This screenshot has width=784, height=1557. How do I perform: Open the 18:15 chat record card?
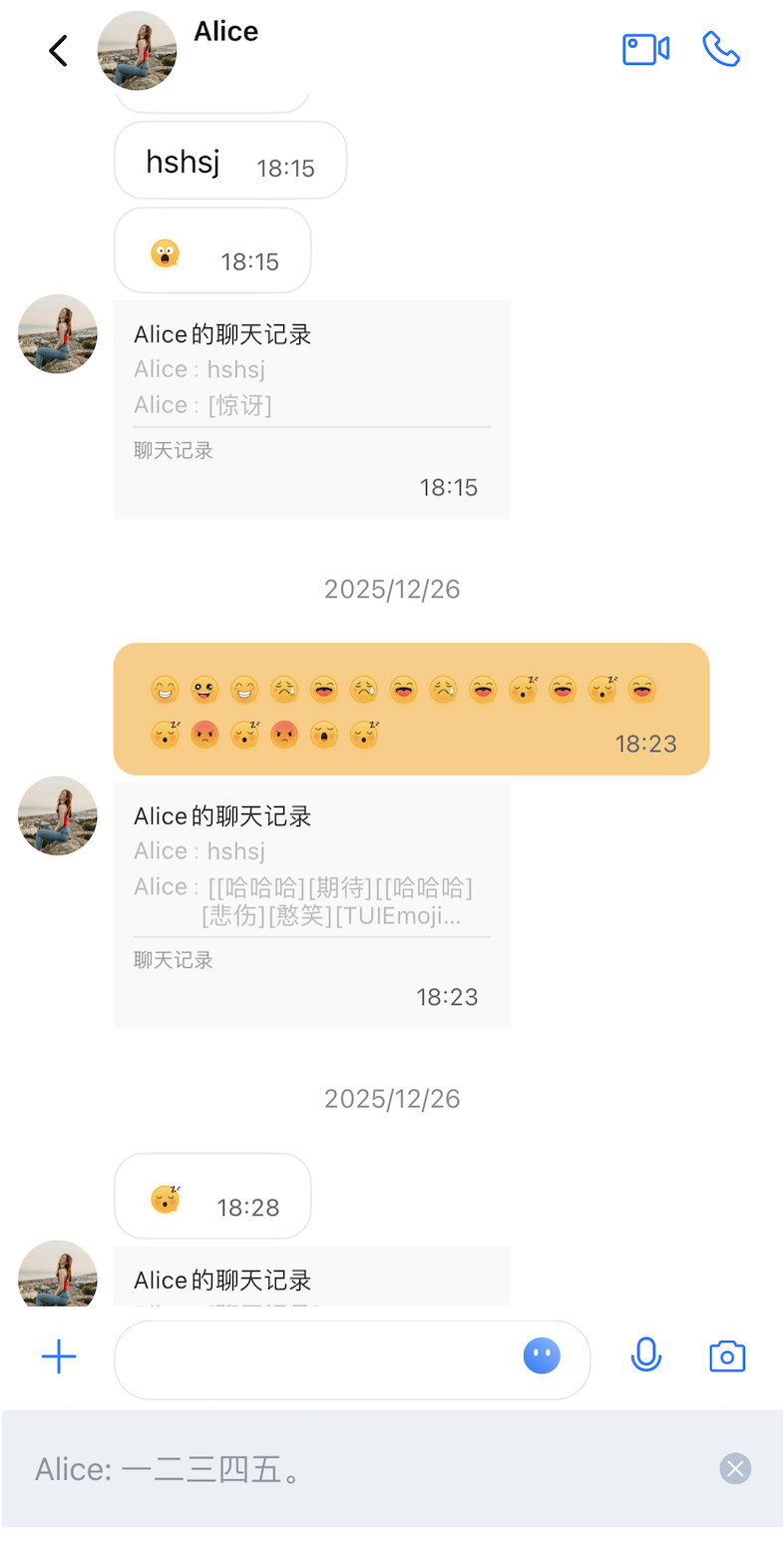pos(311,409)
